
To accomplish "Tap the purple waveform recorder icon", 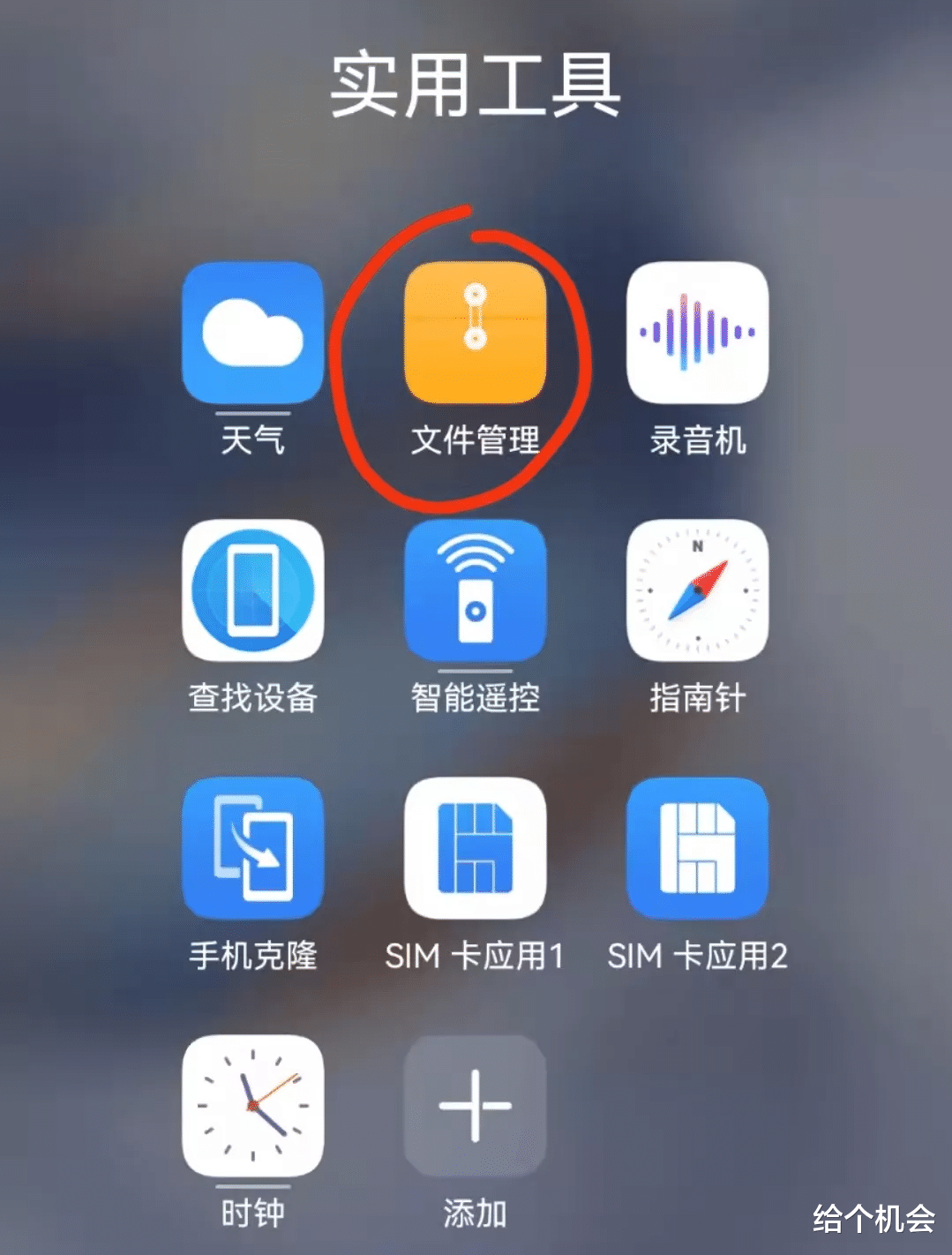I will pos(697,335).
